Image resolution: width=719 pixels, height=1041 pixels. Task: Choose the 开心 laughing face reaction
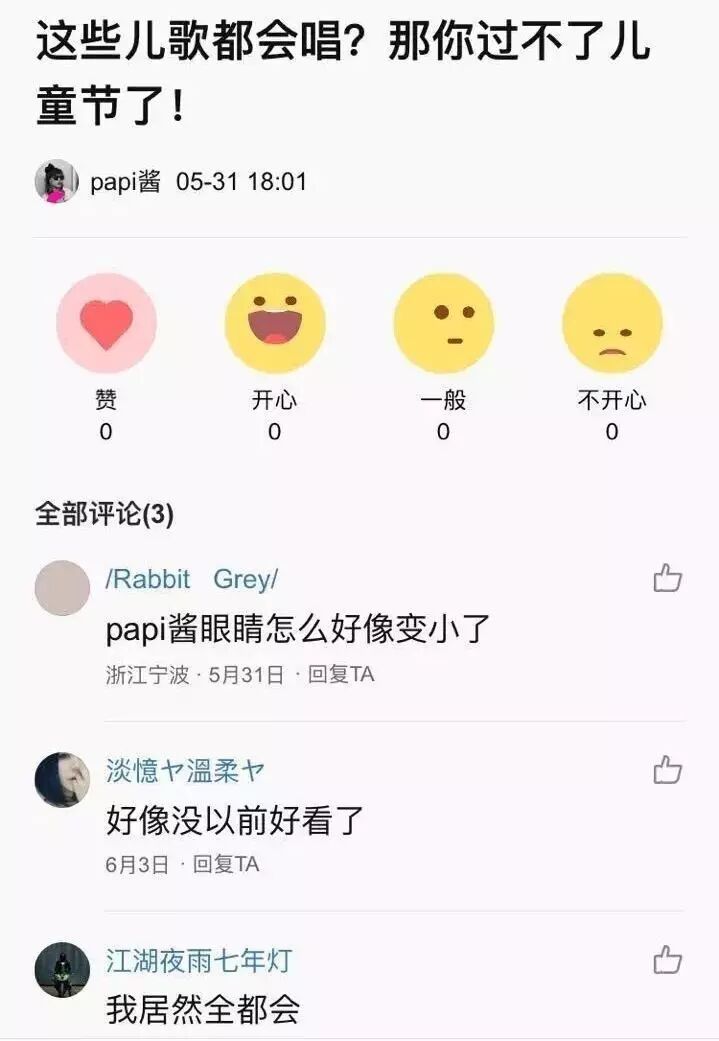275,324
